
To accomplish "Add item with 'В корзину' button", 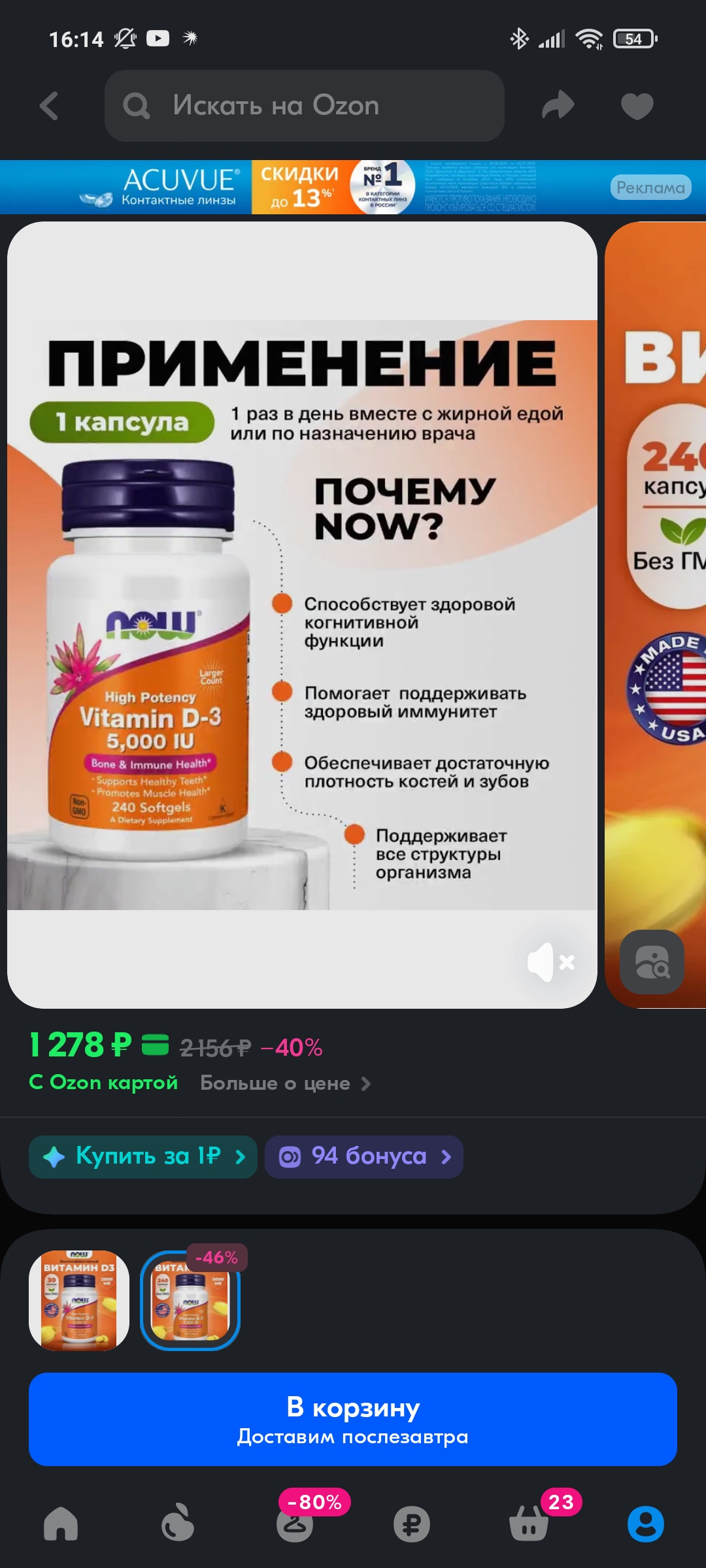I will [x=353, y=1420].
